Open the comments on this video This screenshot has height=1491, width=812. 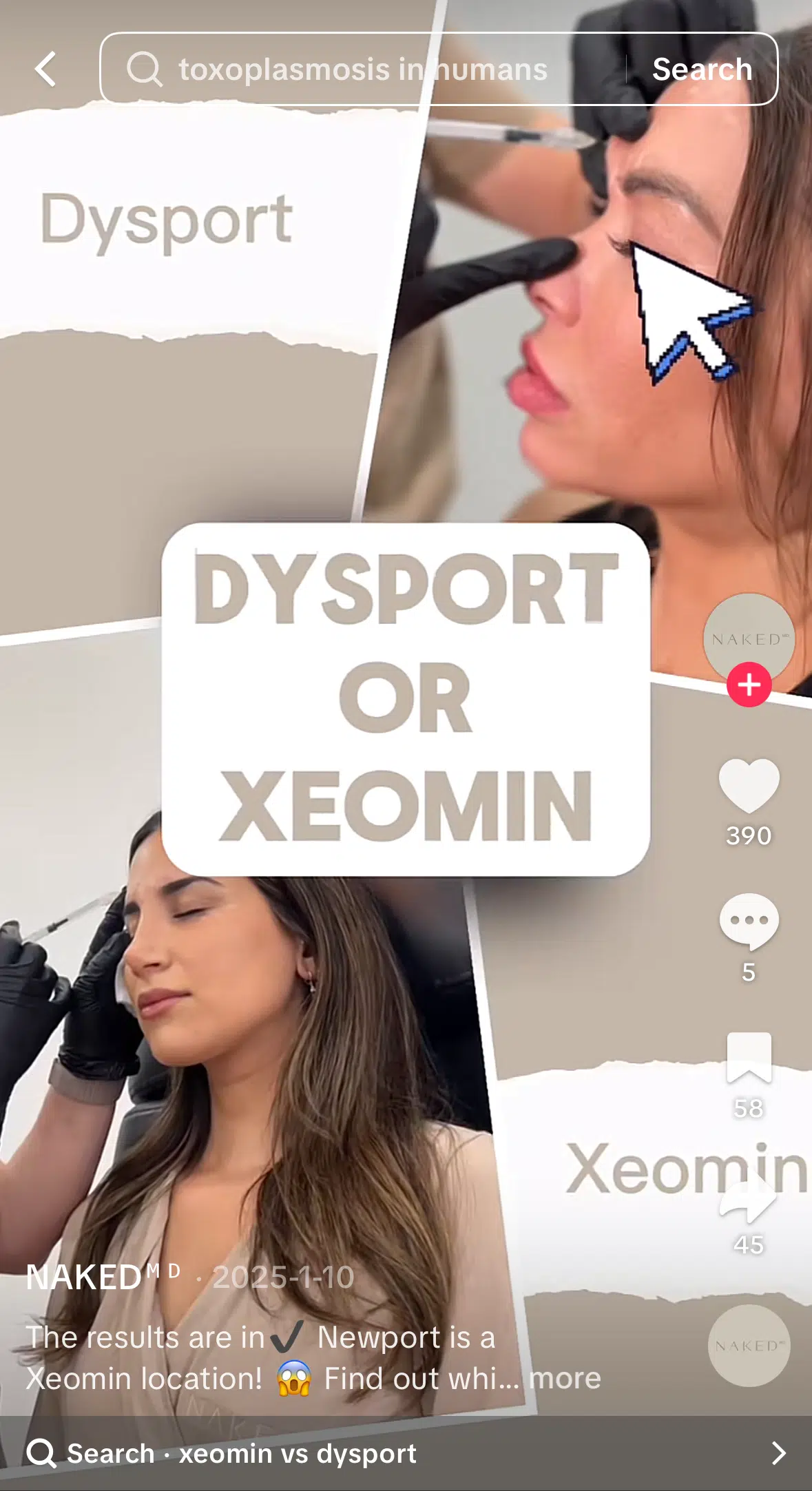tap(749, 921)
